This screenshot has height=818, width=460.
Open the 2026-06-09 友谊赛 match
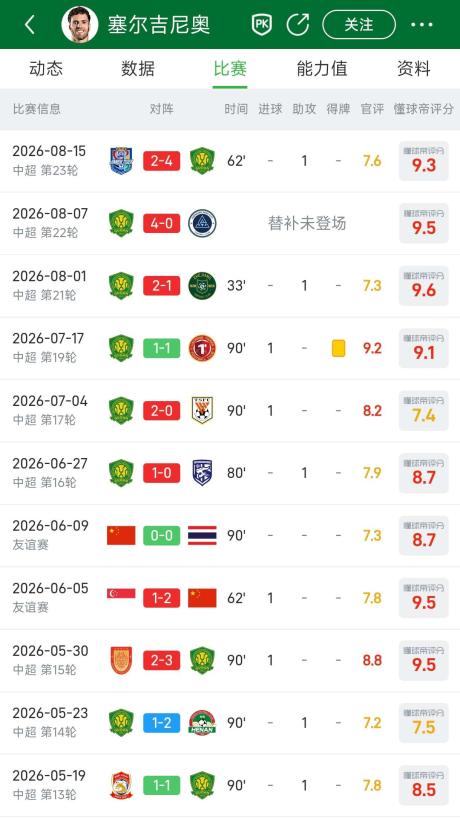(230, 535)
